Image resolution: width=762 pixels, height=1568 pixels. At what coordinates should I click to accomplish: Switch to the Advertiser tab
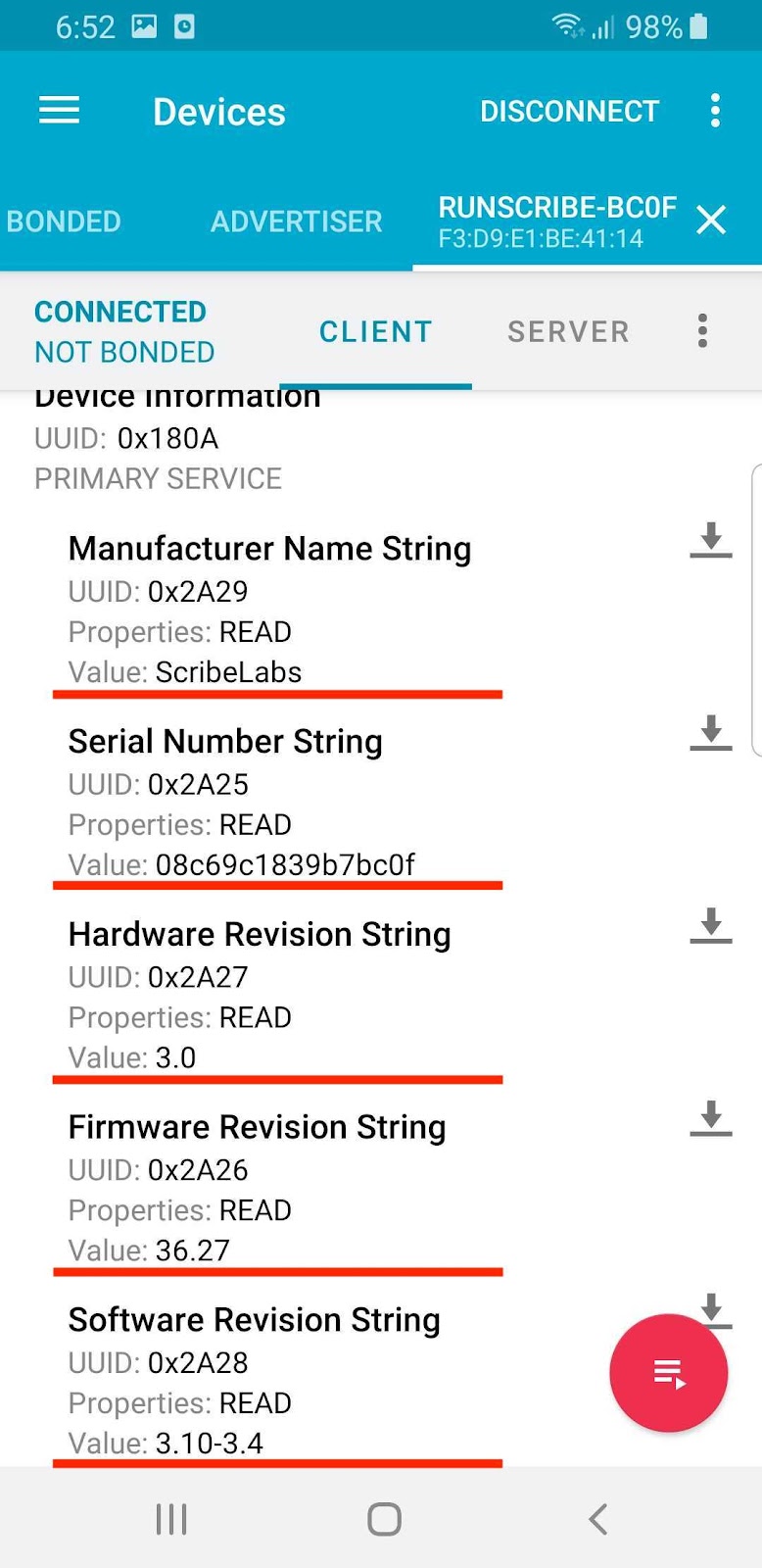tap(296, 221)
